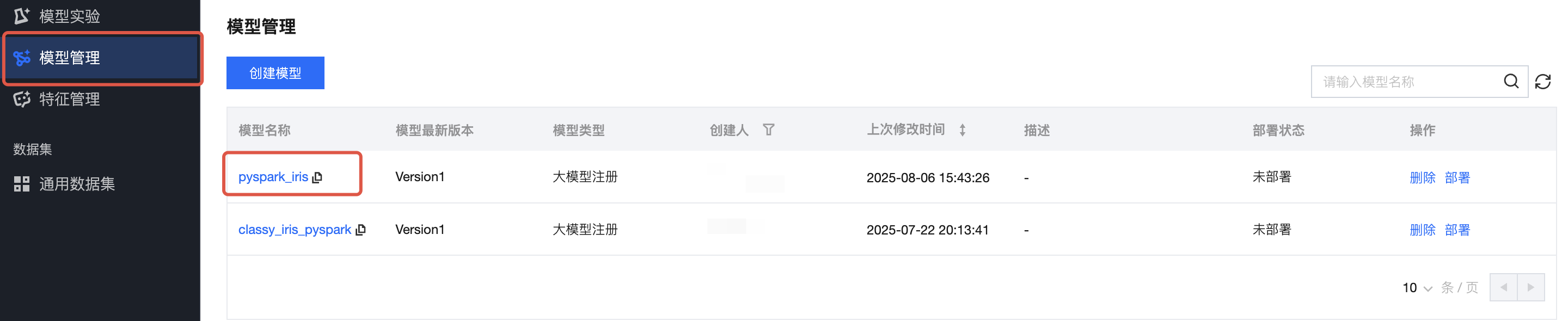Go to the next page arrow
The width and height of the screenshot is (1568, 321).
pos(1531,288)
